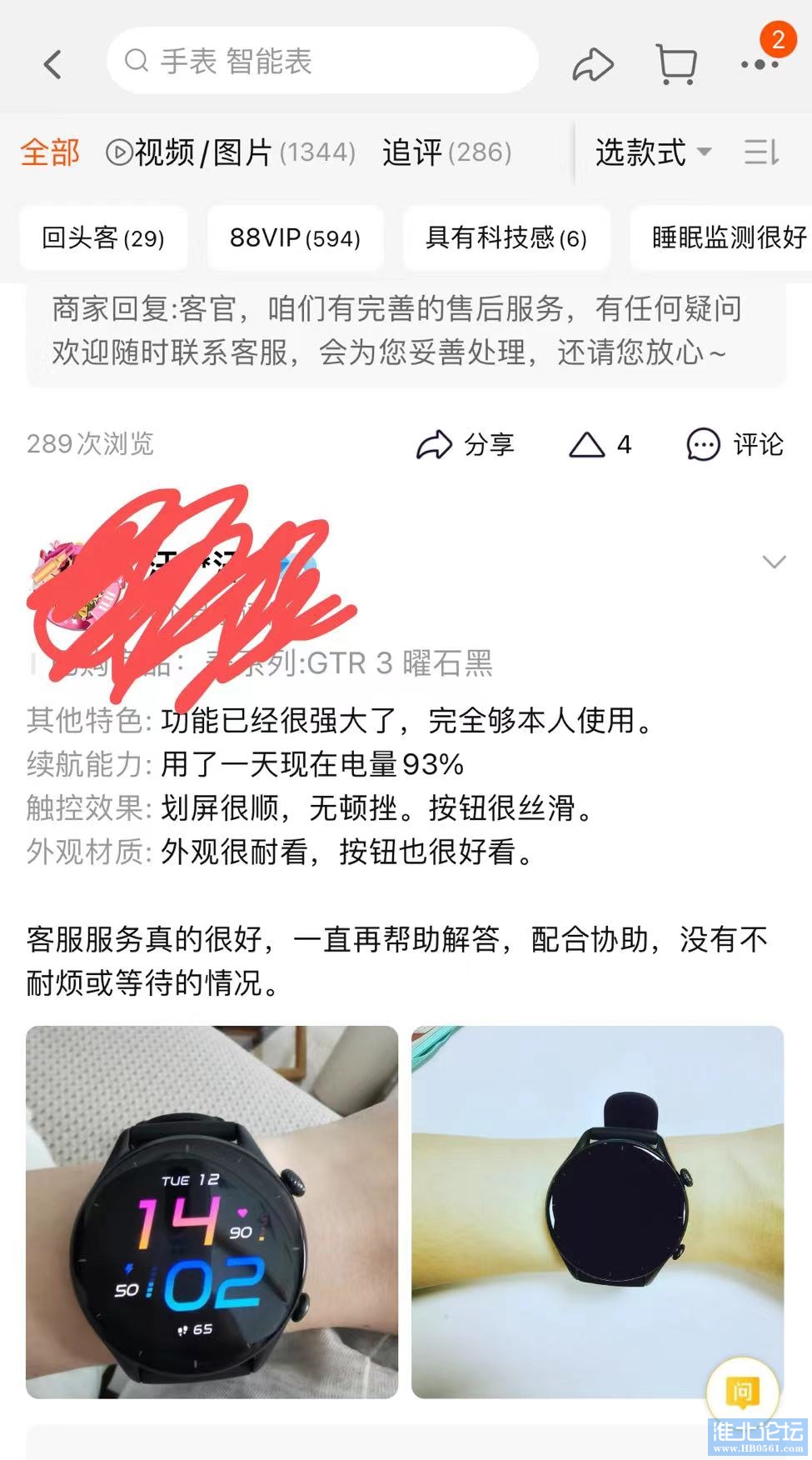Switch to the 全部 reviews tab
The image size is (812, 1460).
(x=50, y=152)
